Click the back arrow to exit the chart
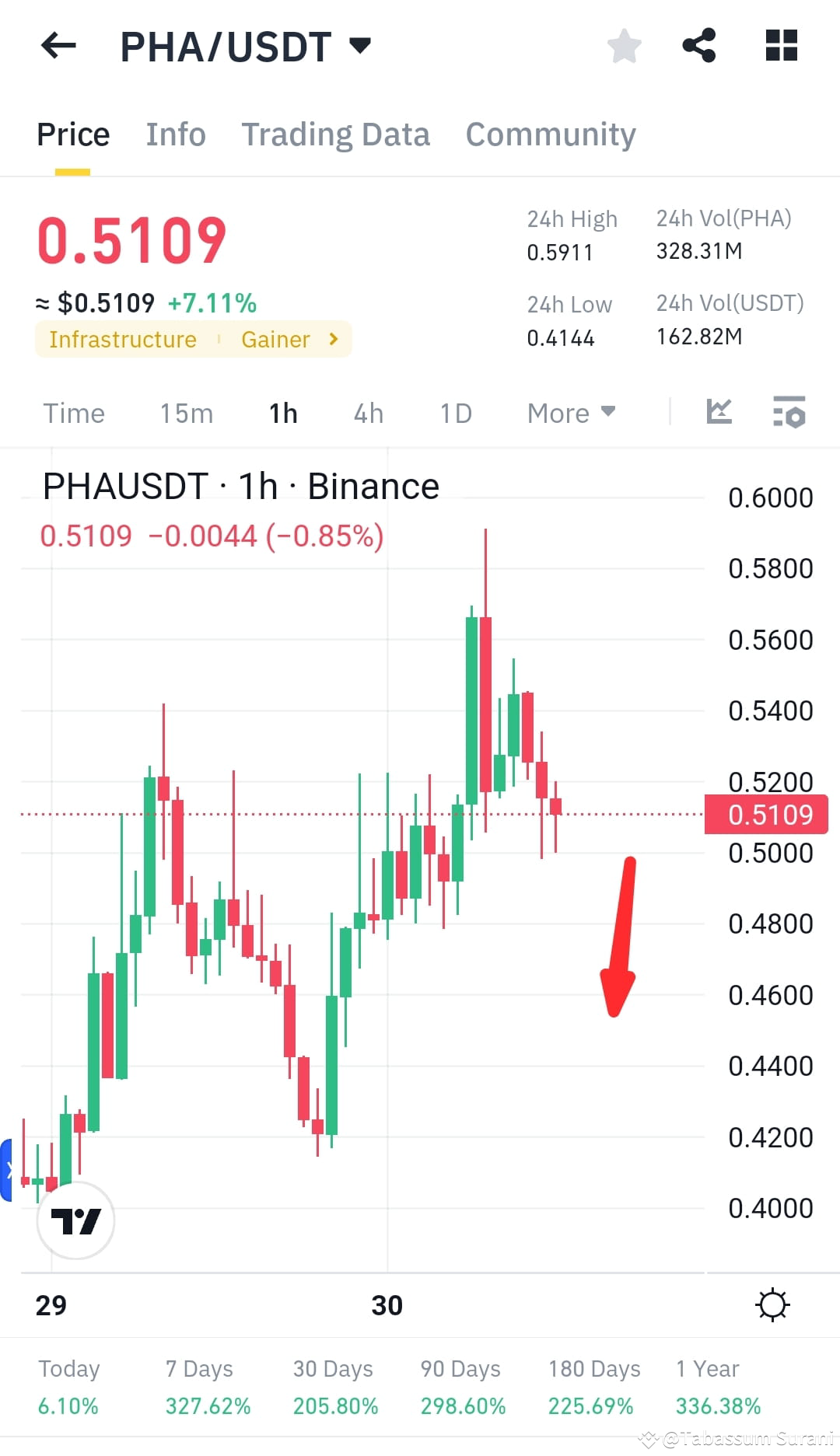Viewport: 840px width, 1456px height. pos(58,46)
